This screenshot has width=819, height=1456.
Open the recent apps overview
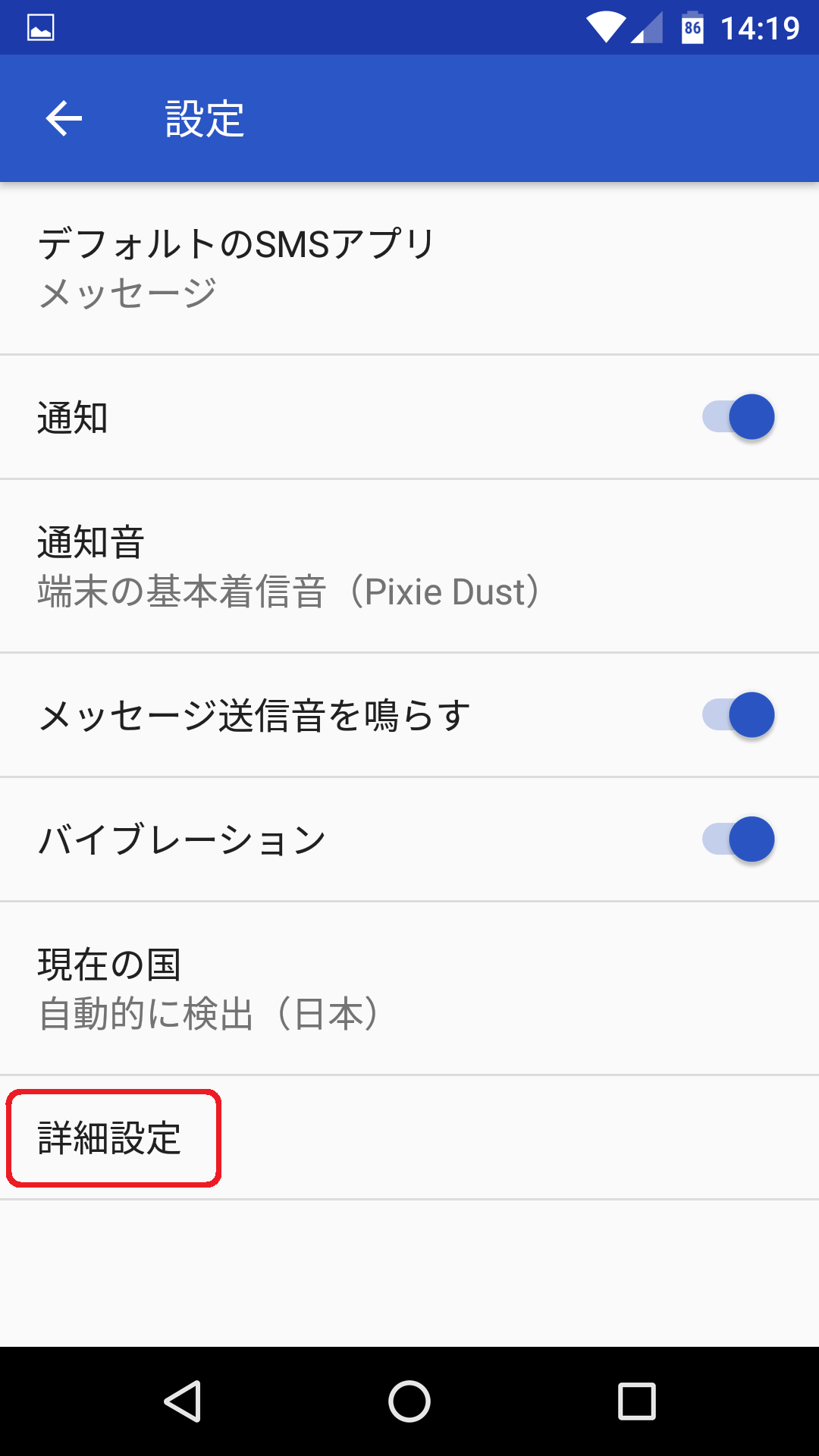pos(637,1401)
